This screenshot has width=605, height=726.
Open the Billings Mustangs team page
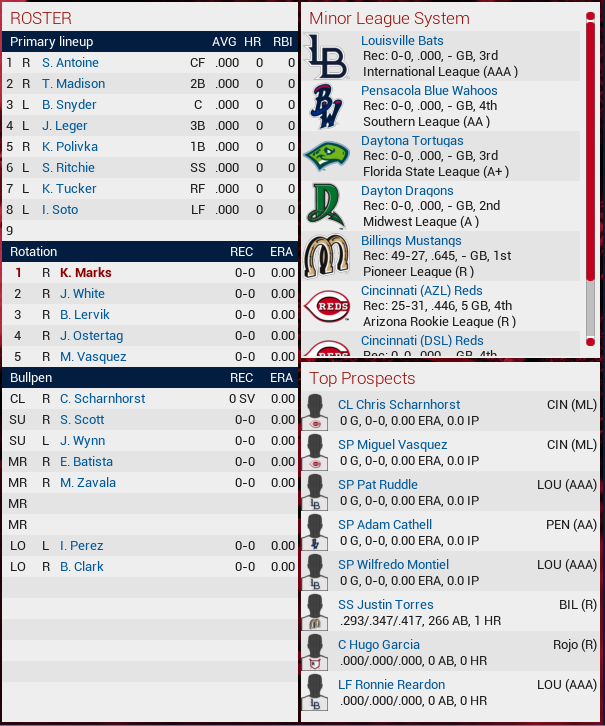pyautogui.click(x=411, y=241)
